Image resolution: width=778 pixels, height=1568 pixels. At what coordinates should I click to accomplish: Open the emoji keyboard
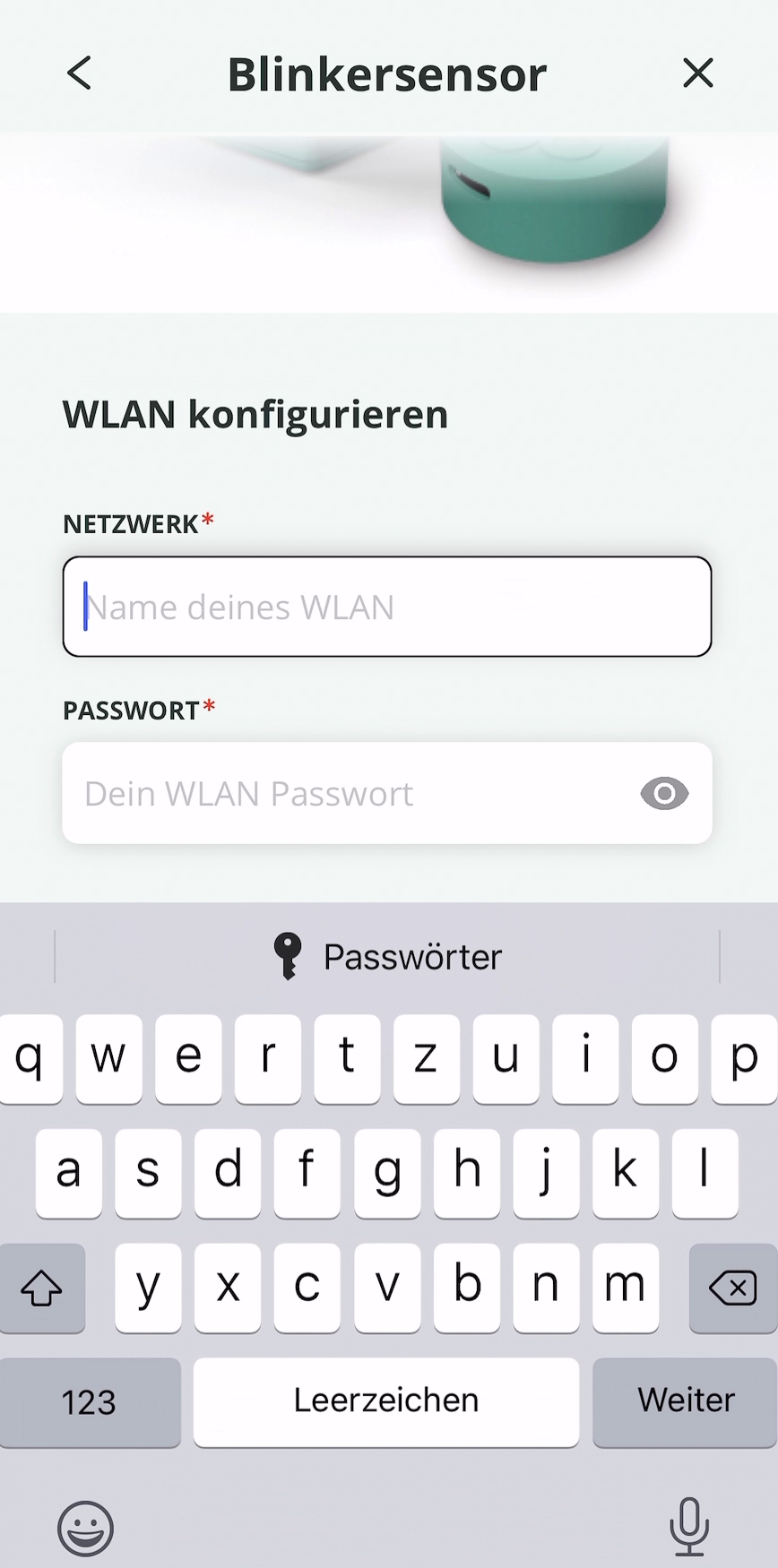pos(86,1528)
